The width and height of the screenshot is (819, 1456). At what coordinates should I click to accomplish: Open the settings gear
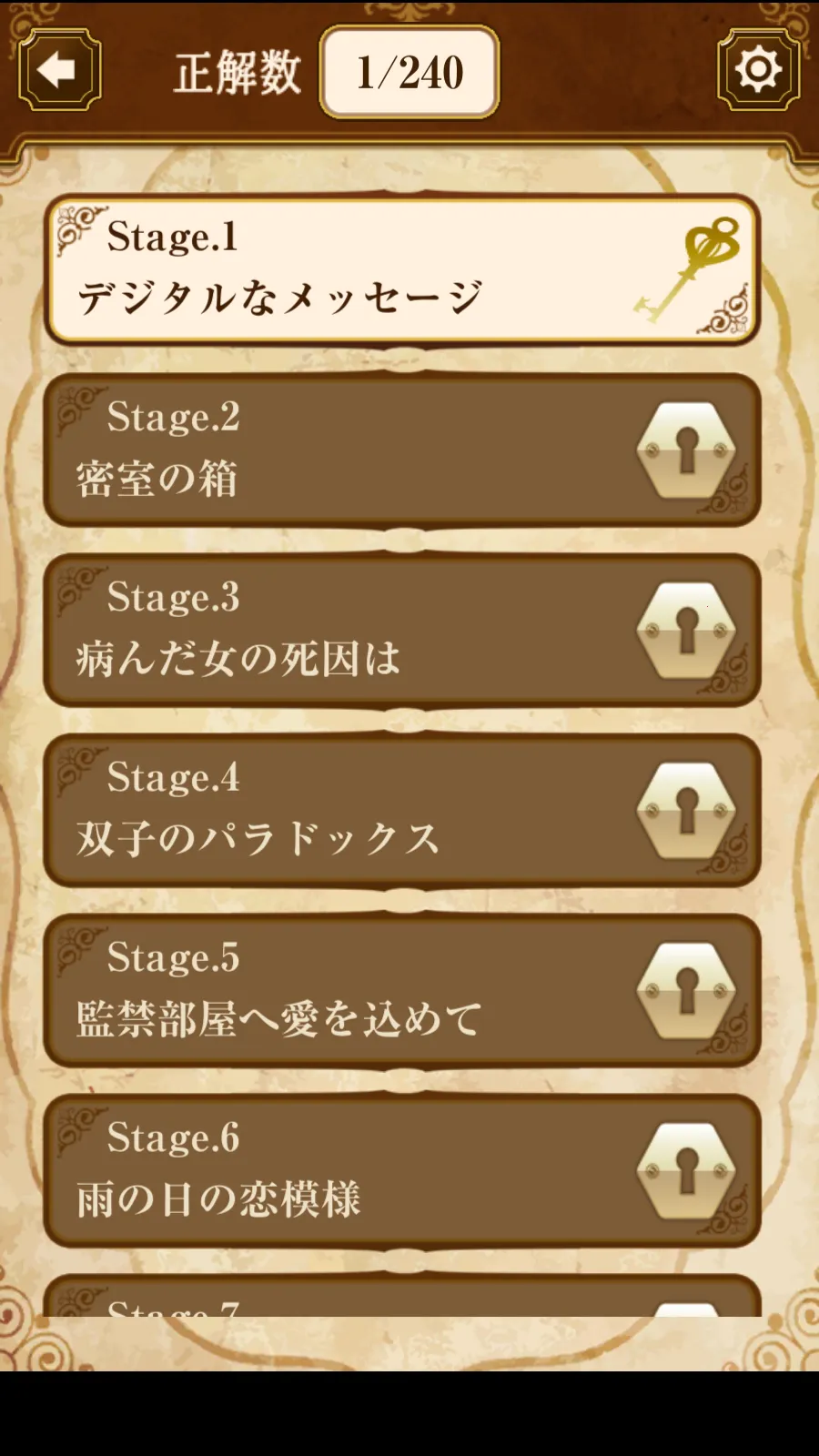[x=758, y=70]
